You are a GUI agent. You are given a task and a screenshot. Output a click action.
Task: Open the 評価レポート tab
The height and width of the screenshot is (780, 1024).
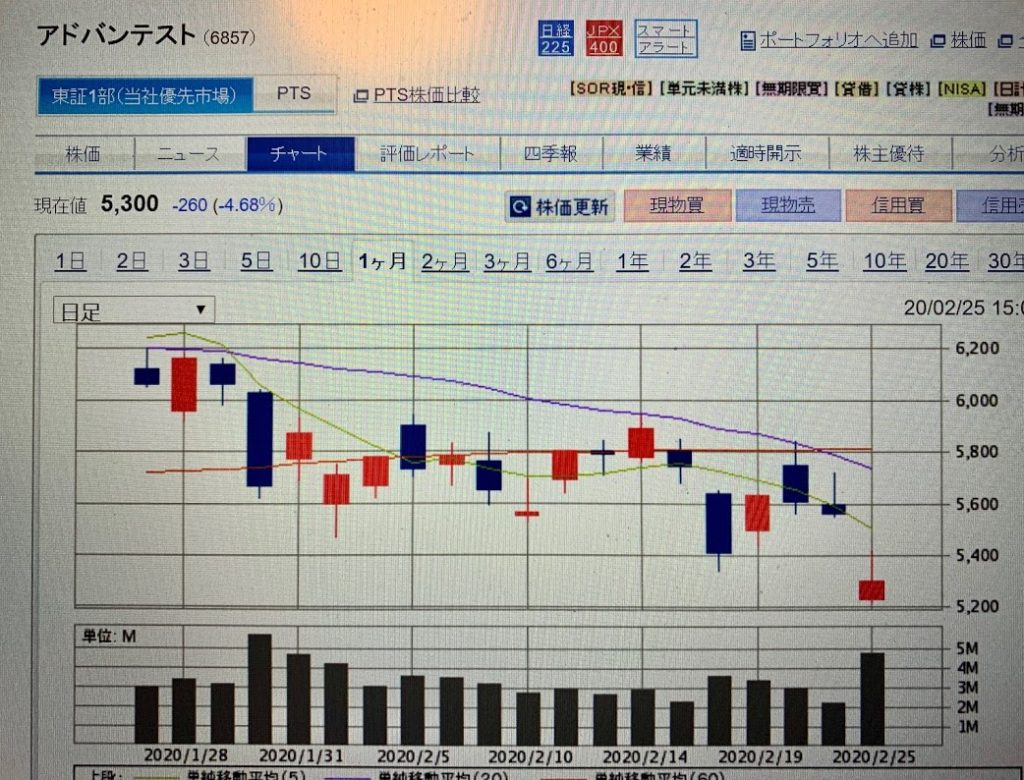click(427, 154)
